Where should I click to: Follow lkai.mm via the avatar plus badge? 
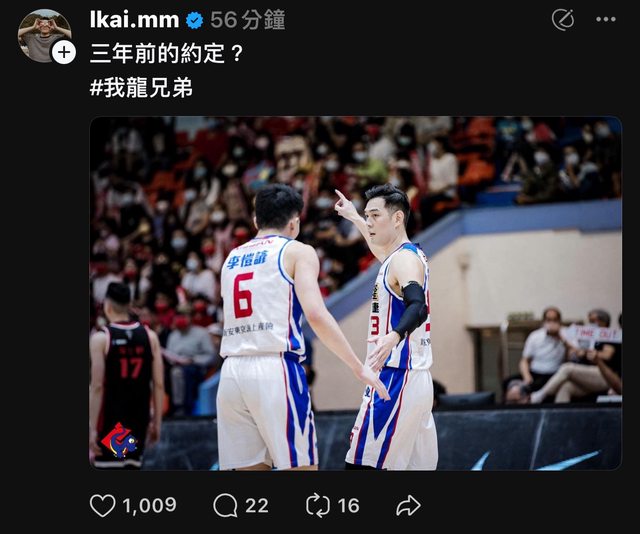click(64, 52)
